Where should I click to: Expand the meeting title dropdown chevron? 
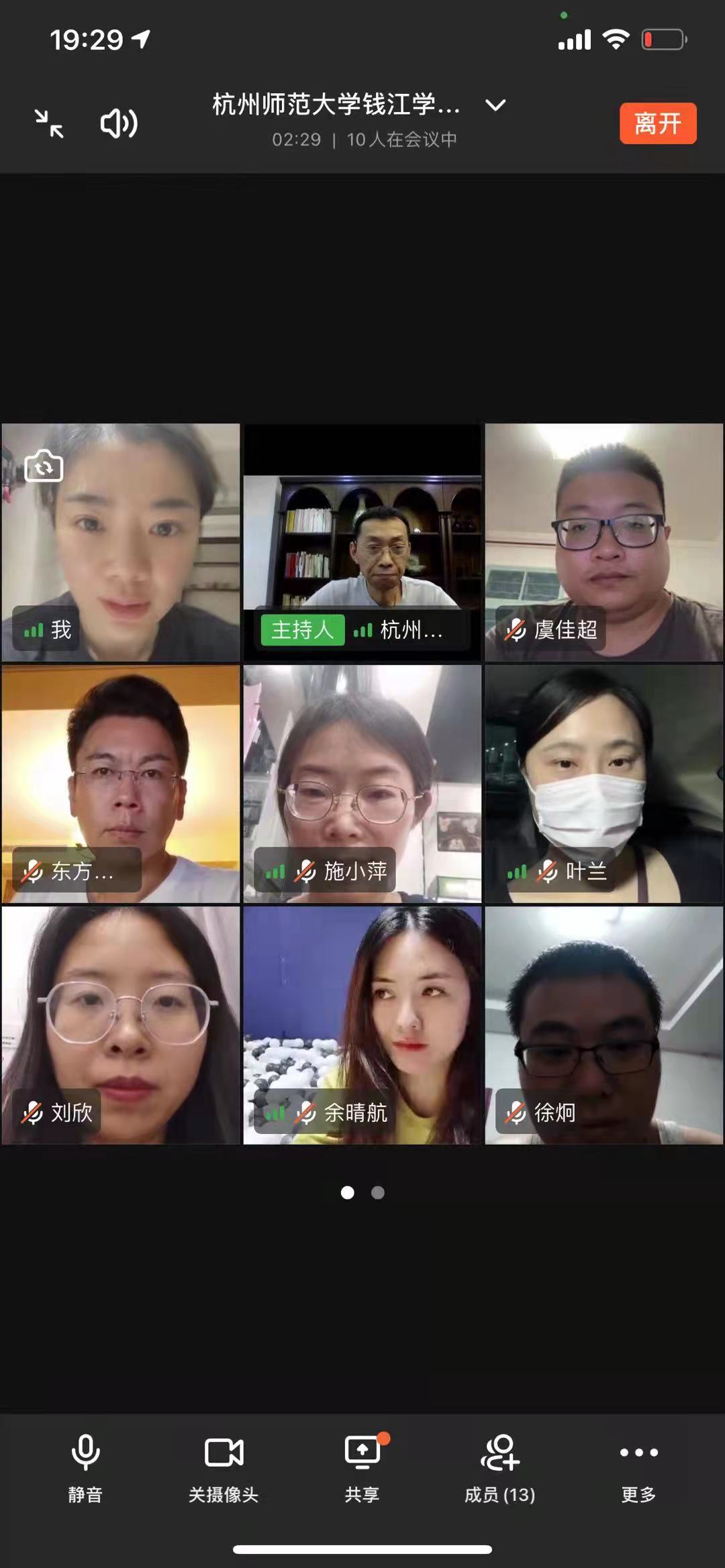tap(495, 106)
